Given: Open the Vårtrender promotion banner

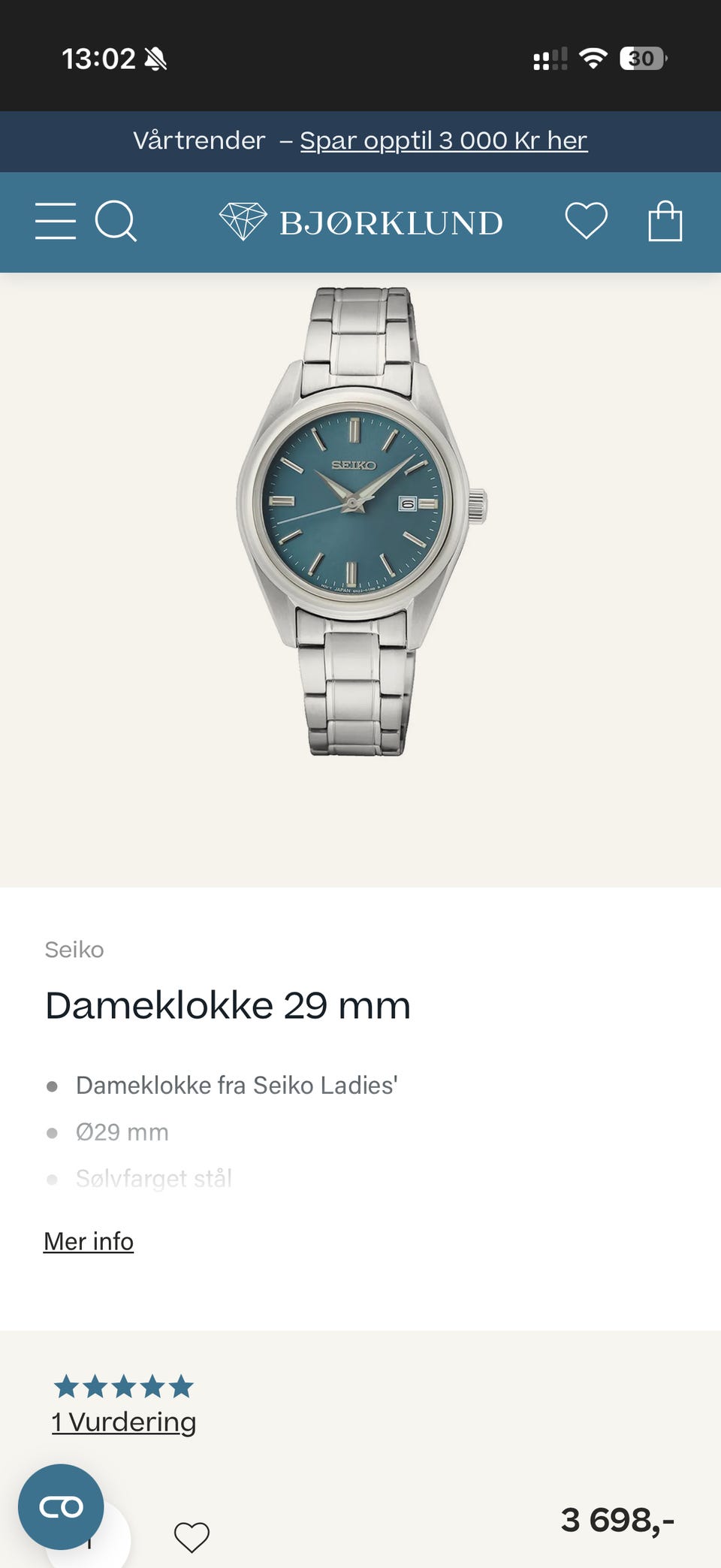Looking at the screenshot, I should (198, 140).
